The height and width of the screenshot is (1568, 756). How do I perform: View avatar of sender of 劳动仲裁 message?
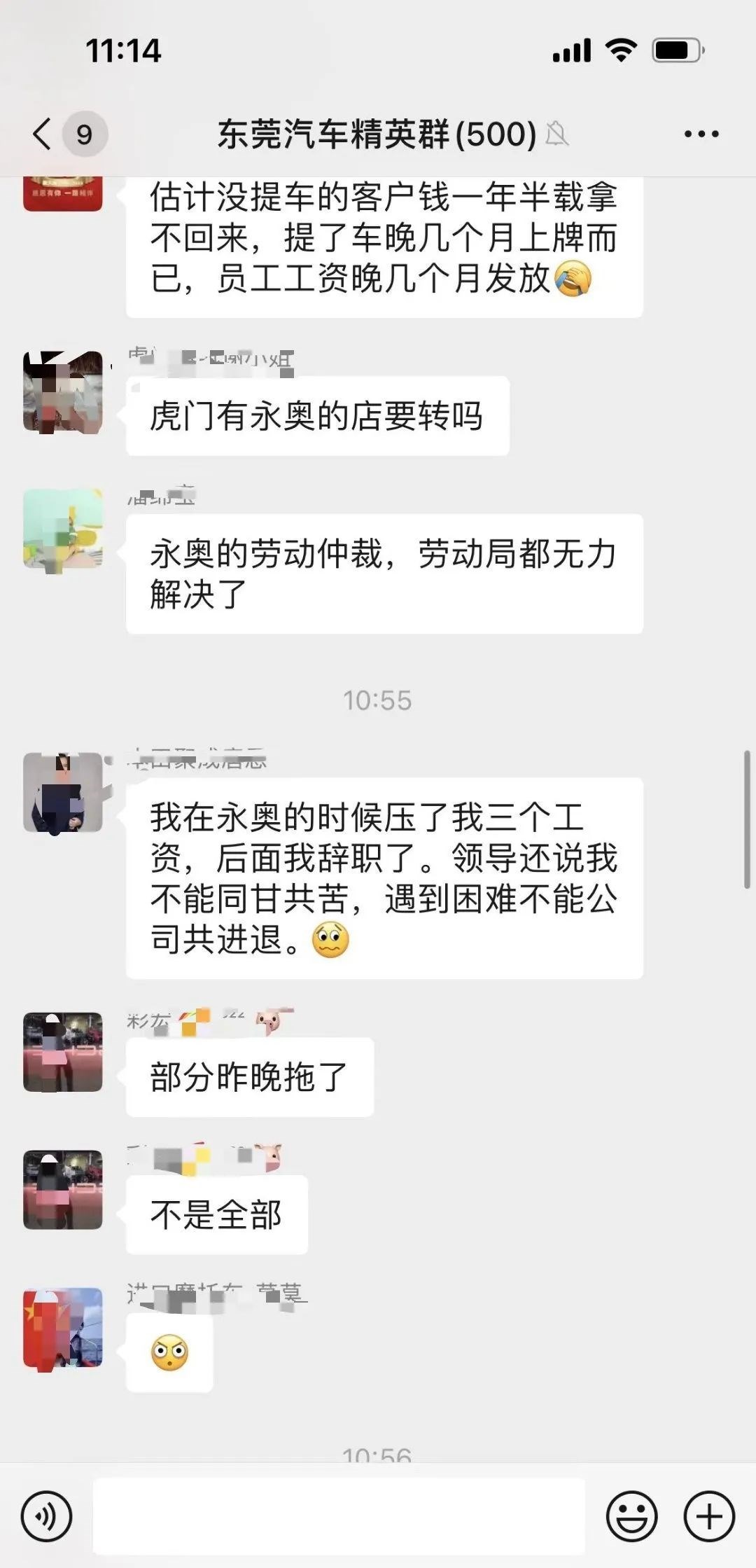point(63,529)
